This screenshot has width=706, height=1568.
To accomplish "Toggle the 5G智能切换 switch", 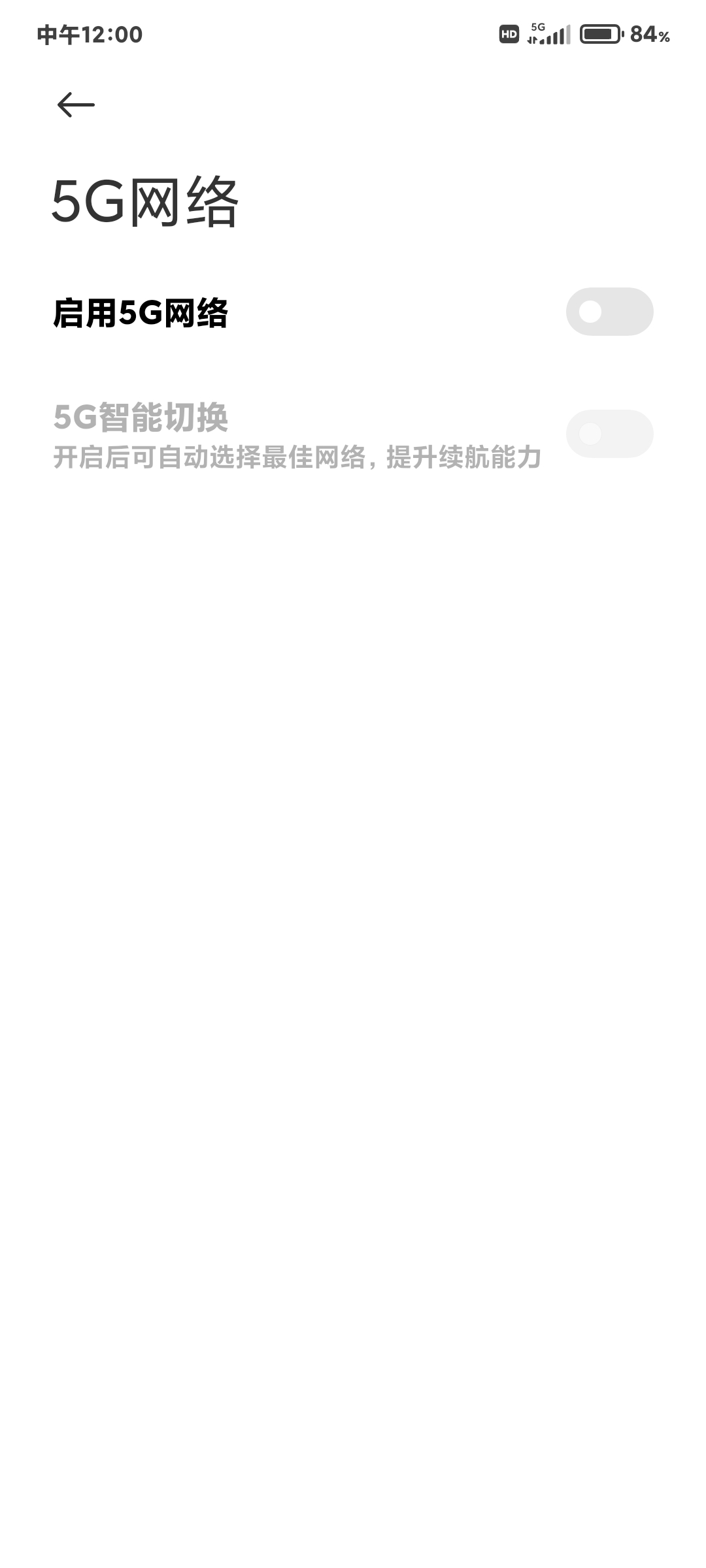I will coord(609,434).
